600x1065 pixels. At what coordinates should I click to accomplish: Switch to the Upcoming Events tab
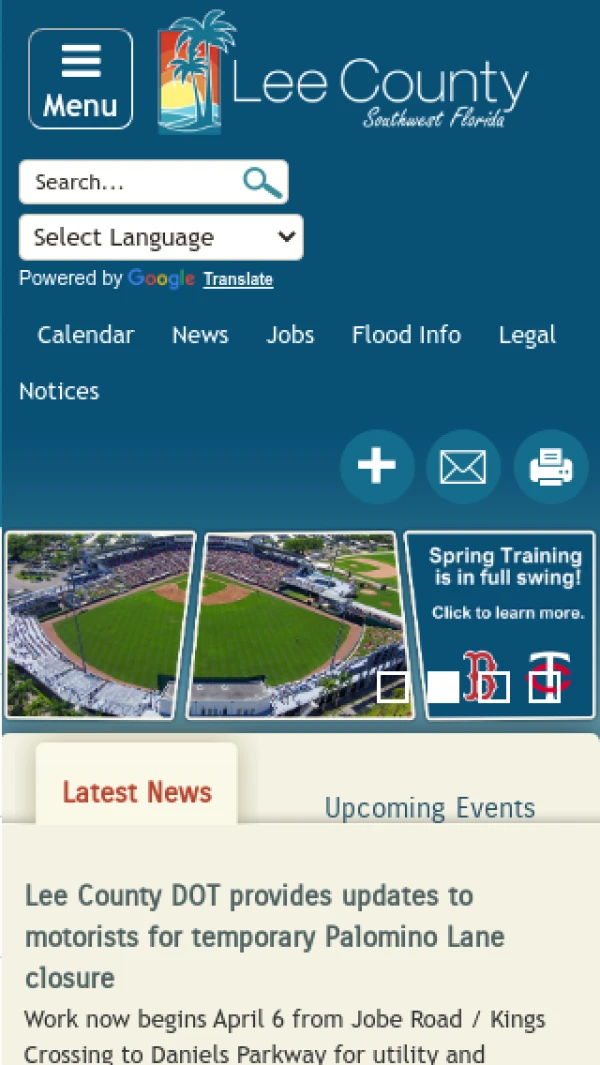coord(430,807)
